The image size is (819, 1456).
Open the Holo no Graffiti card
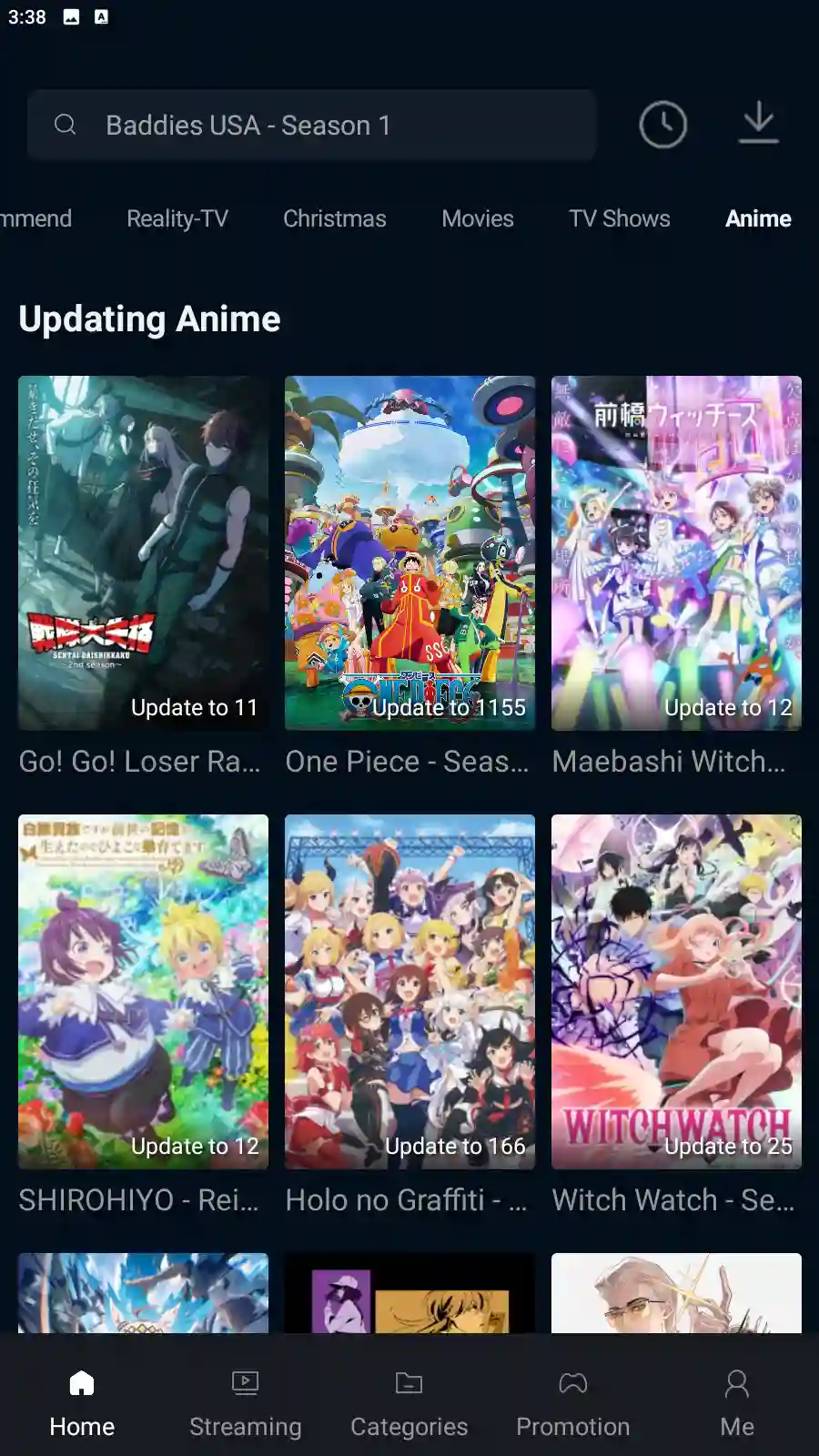click(x=409, y=991)
